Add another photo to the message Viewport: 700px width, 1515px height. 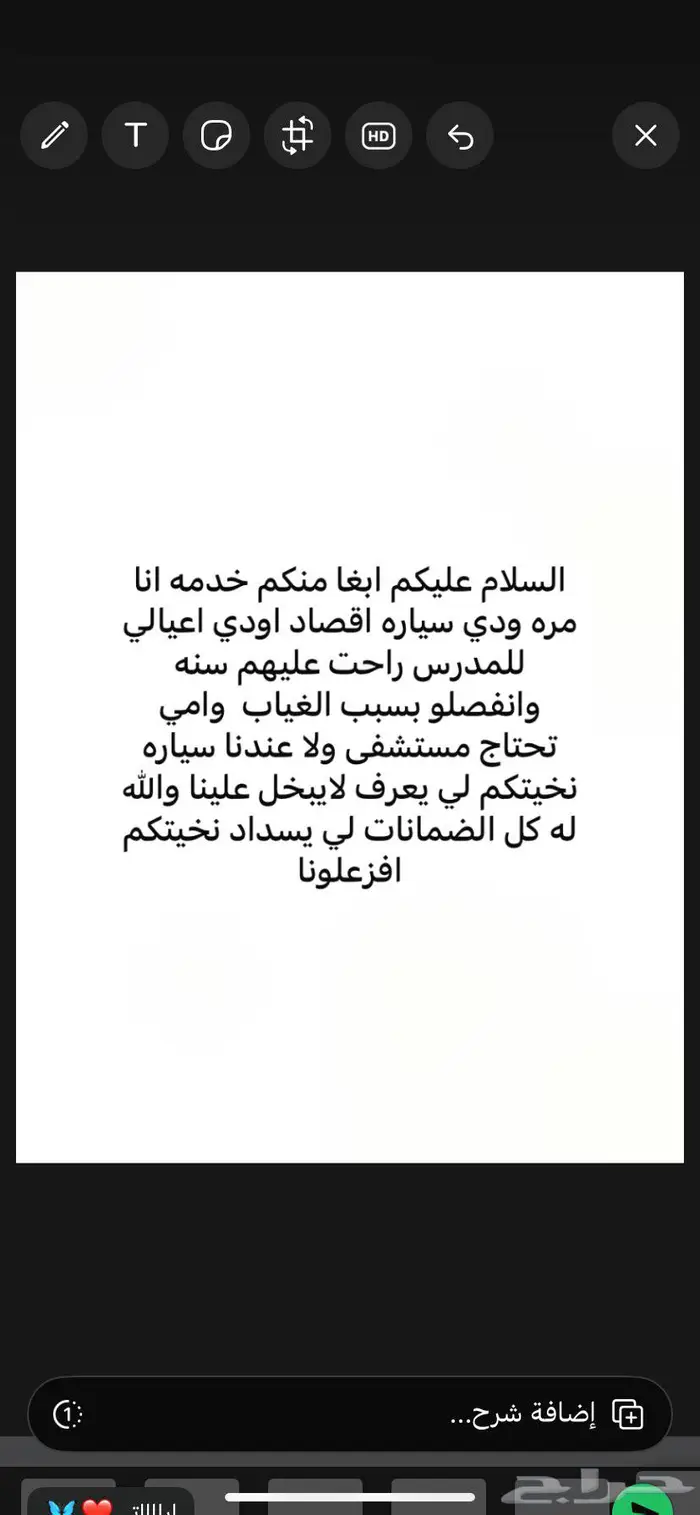click(628, 1414)
